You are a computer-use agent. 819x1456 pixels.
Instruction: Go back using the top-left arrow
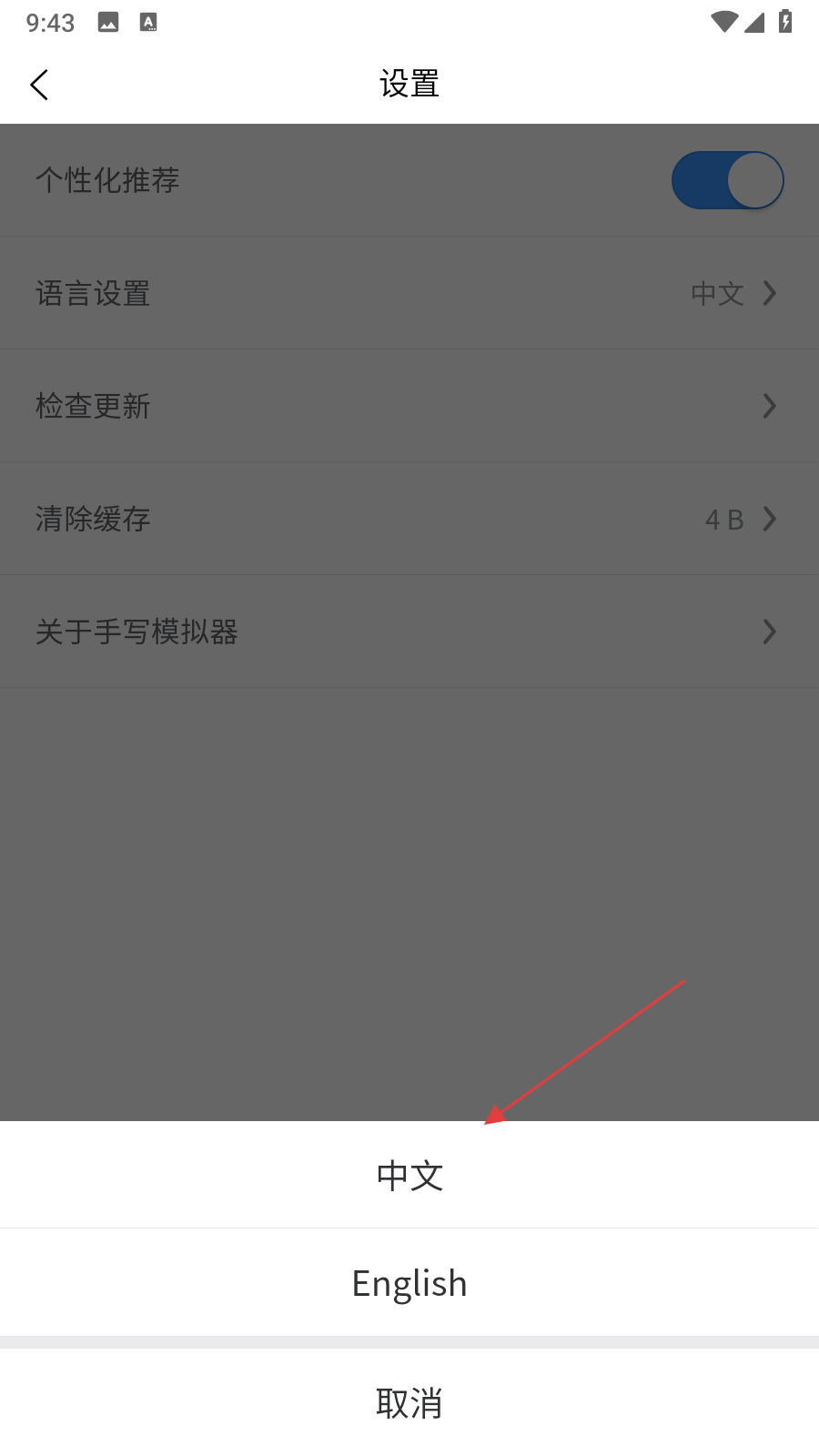(39, 85)
